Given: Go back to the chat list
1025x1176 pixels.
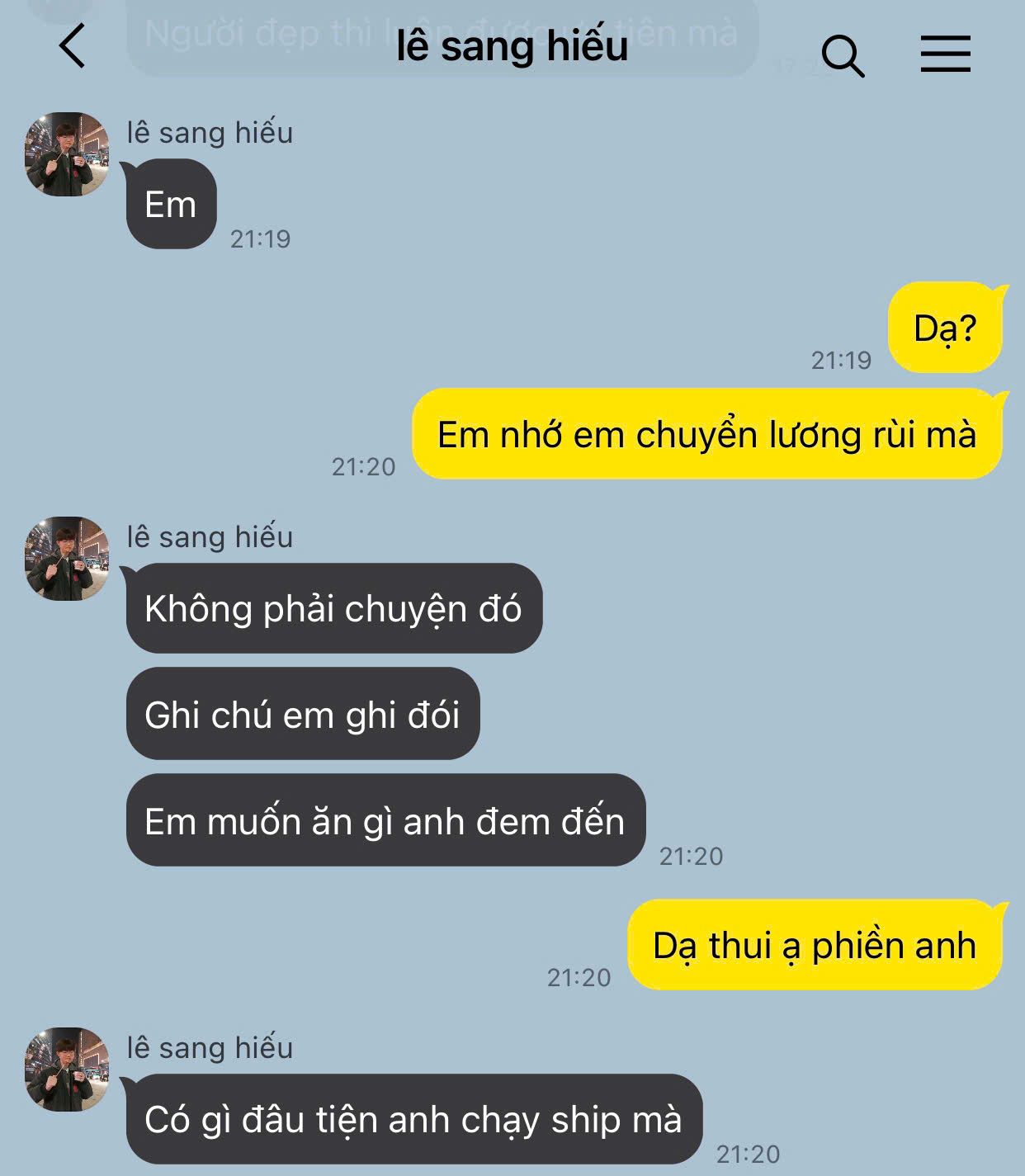Looking at the screenshot, I should 73,46.
